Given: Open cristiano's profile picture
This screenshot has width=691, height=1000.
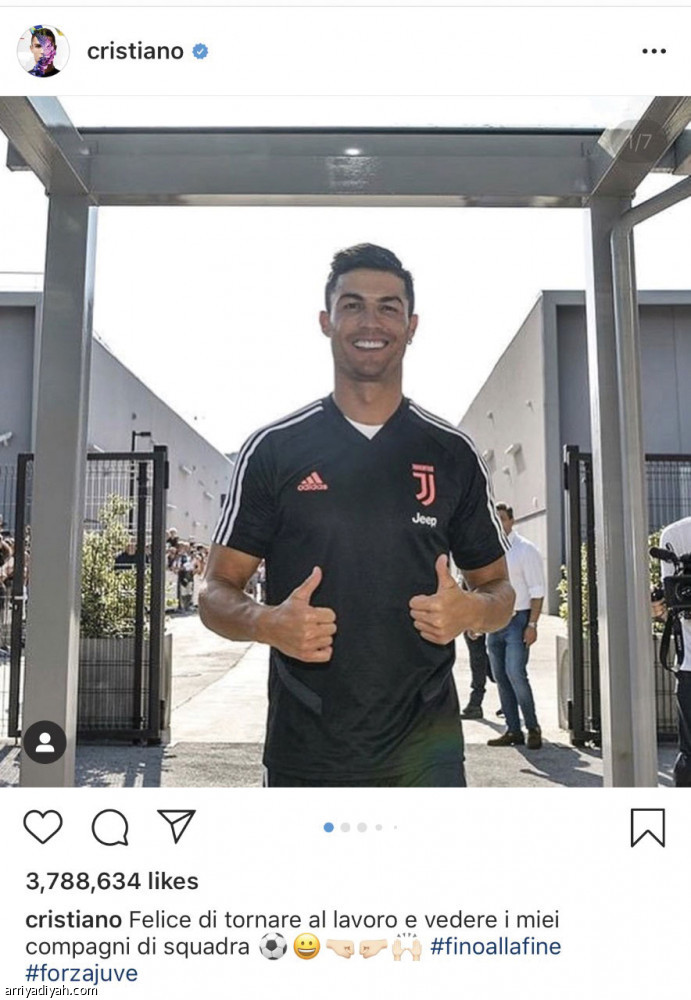Looking at the screenshot, I should click(x=43, y=51).
